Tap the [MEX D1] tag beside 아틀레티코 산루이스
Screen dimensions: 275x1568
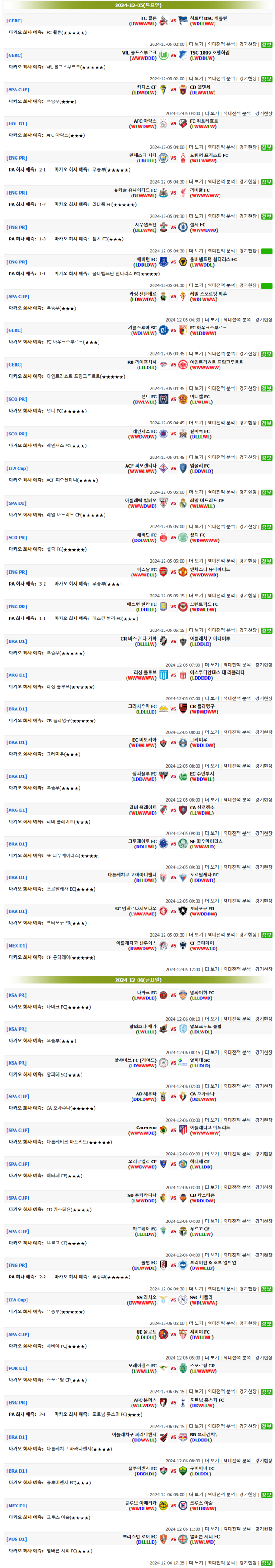click(x=16, y=945)
